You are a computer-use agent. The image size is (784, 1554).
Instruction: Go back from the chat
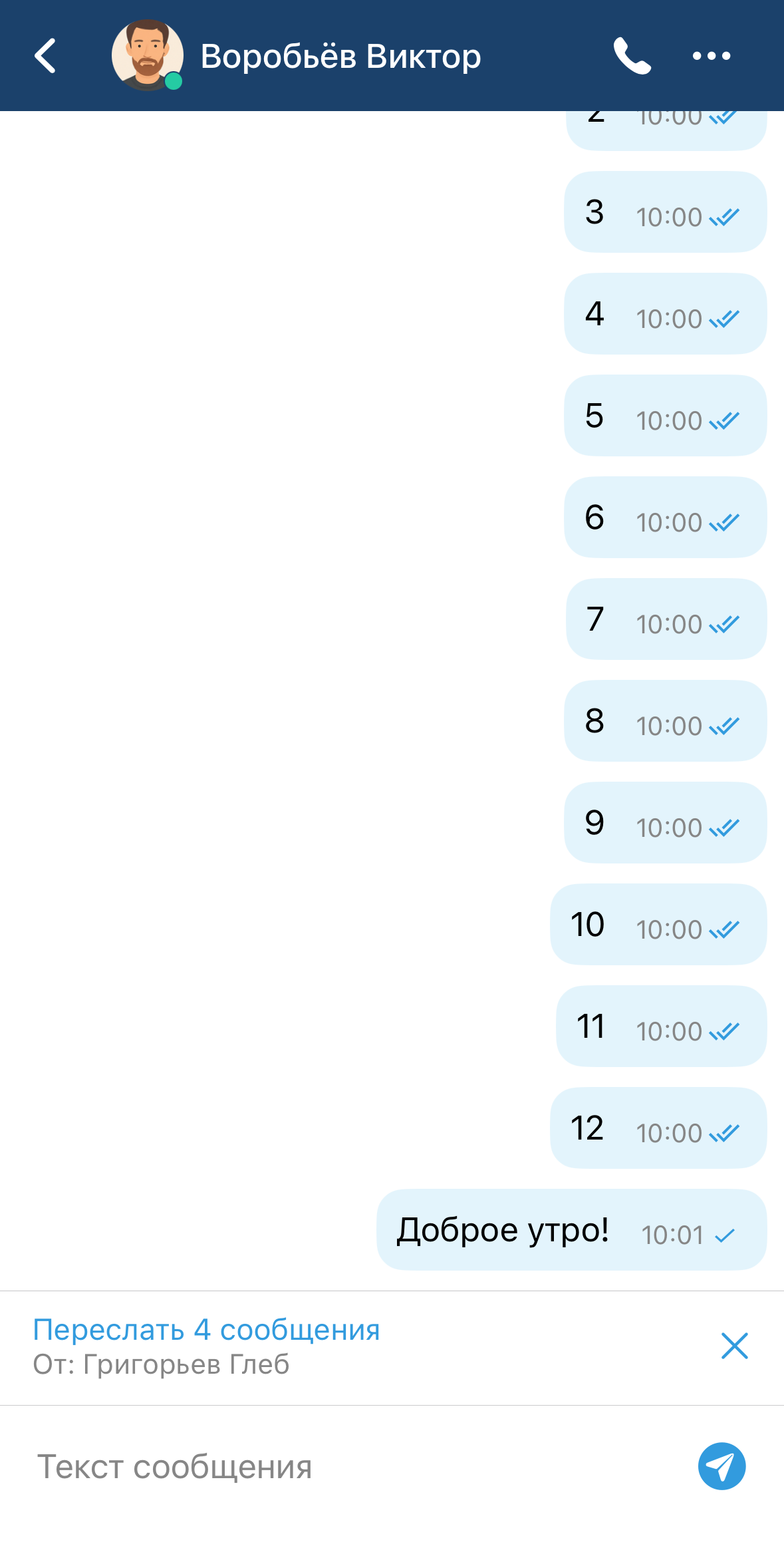tap(45, 56)
